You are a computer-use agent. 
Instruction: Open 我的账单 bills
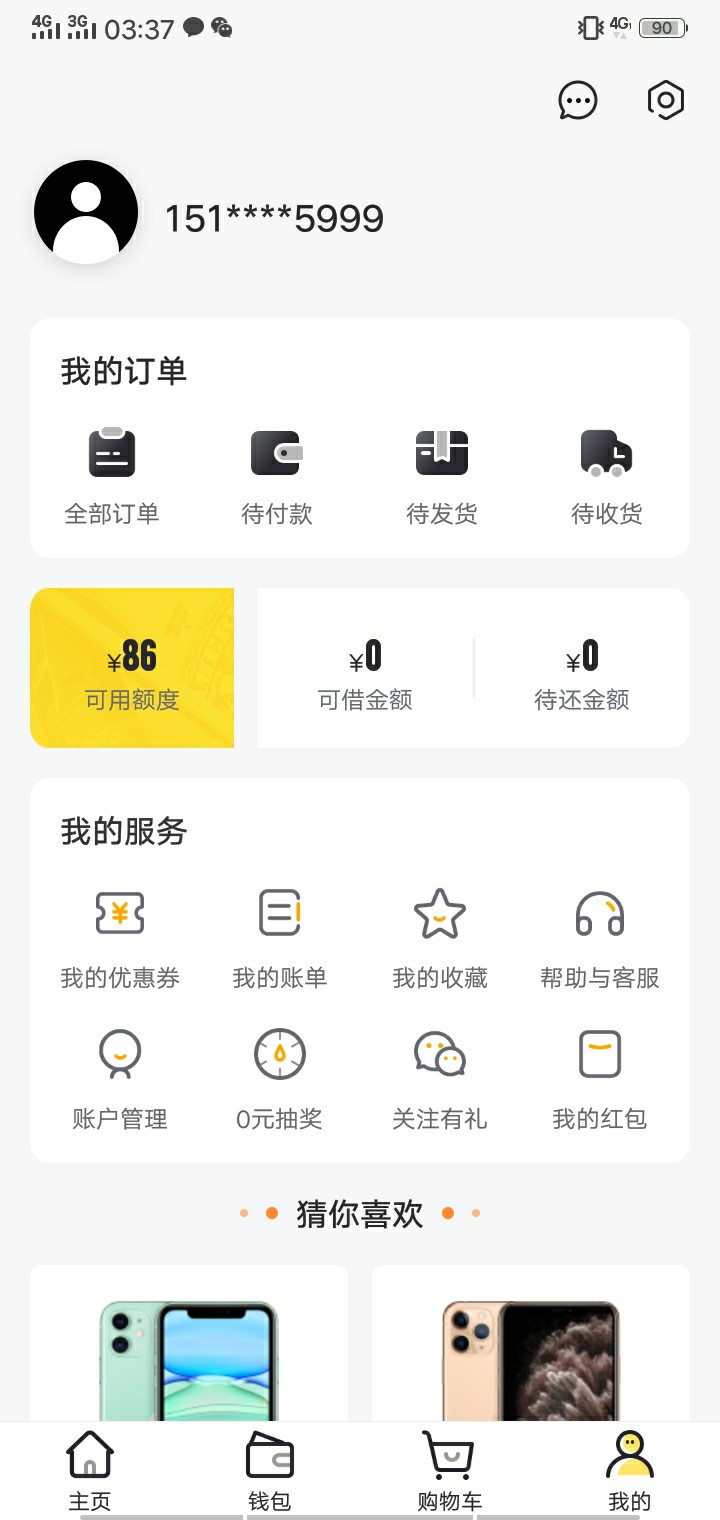pos(280,940)
